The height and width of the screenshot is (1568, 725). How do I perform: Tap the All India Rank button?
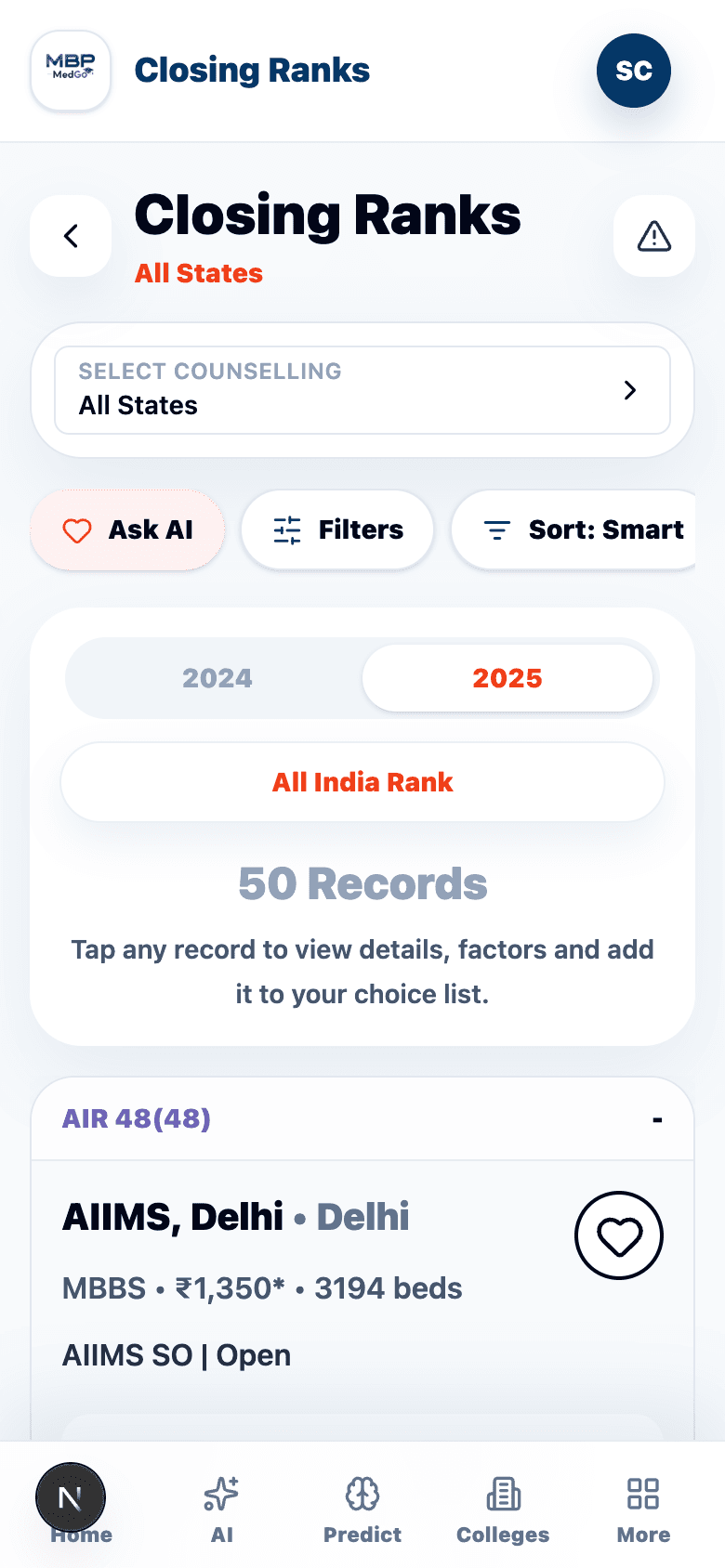pyautogui.click(x=362, y=782)
